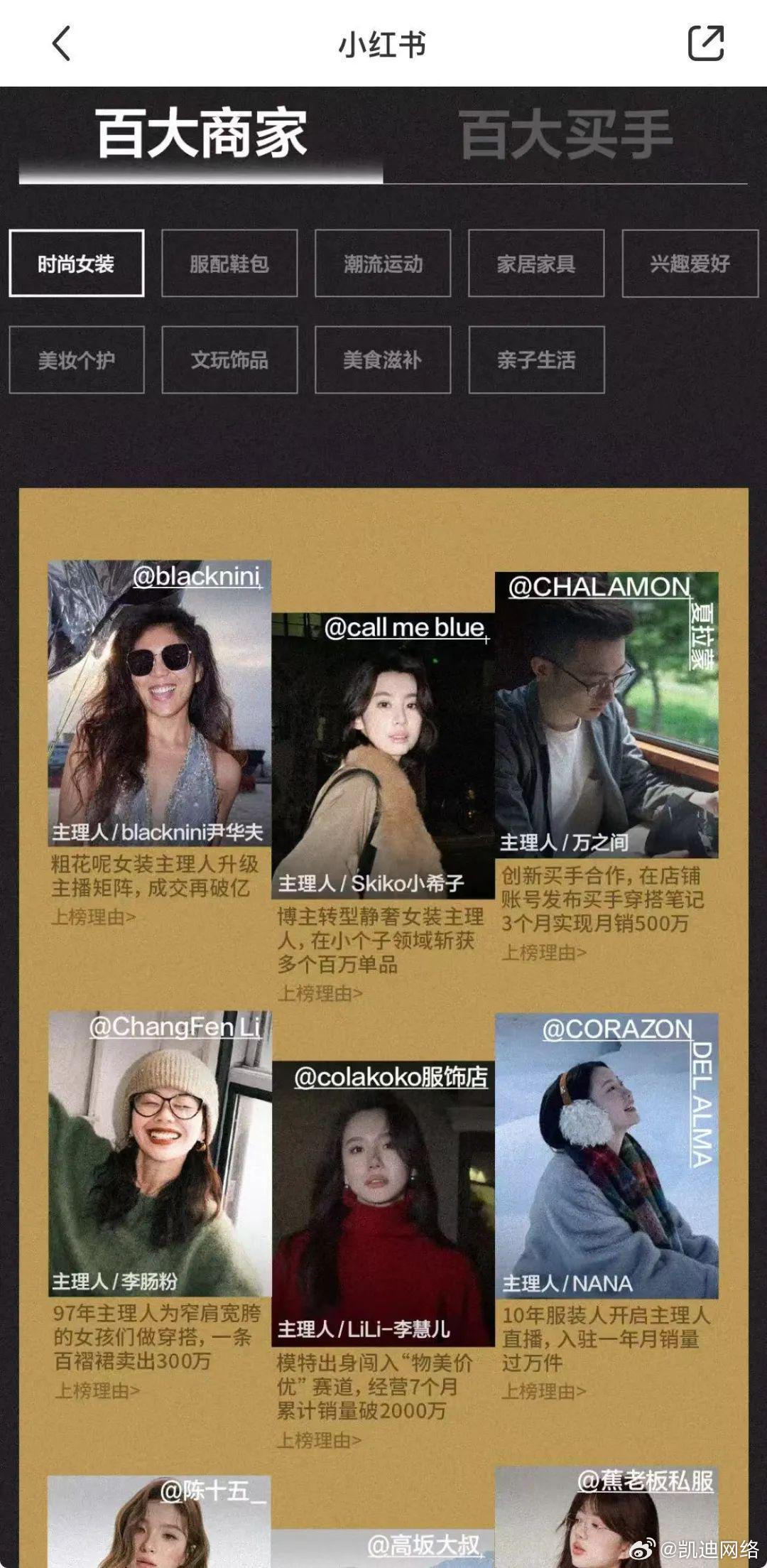Open the @call me blue merchant card
Image resolution: width=767 pixels, height=1568 pixels.
click(x=383, y=756)
